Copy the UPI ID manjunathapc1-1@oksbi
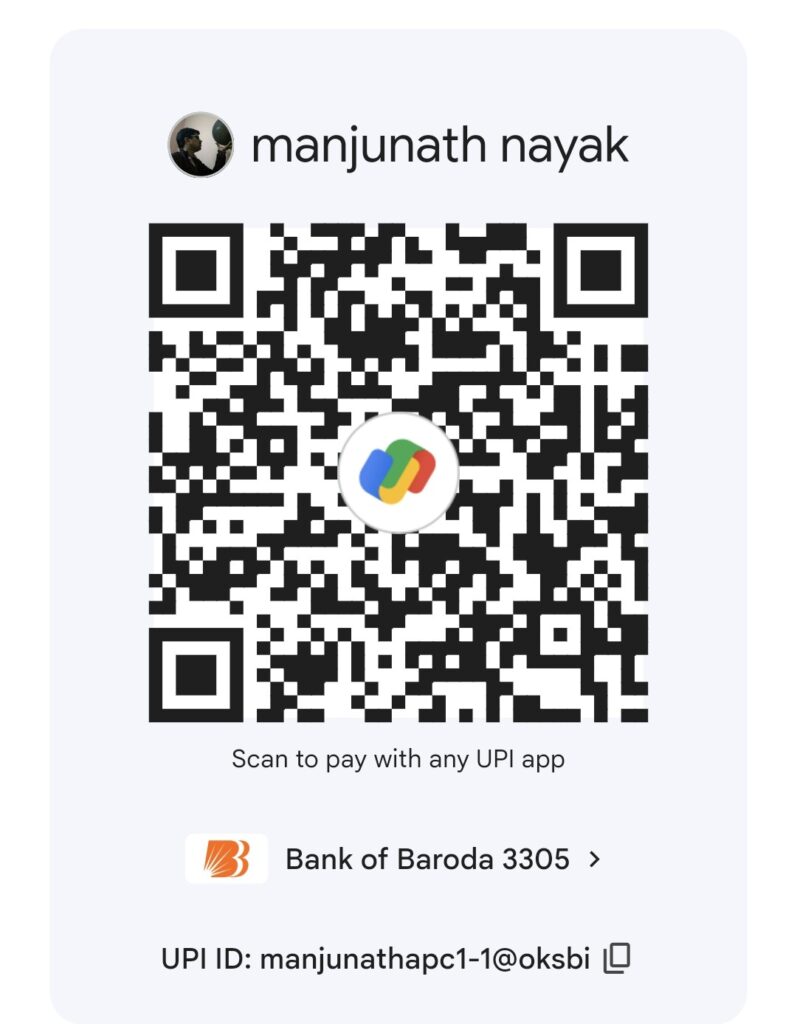 618,958
